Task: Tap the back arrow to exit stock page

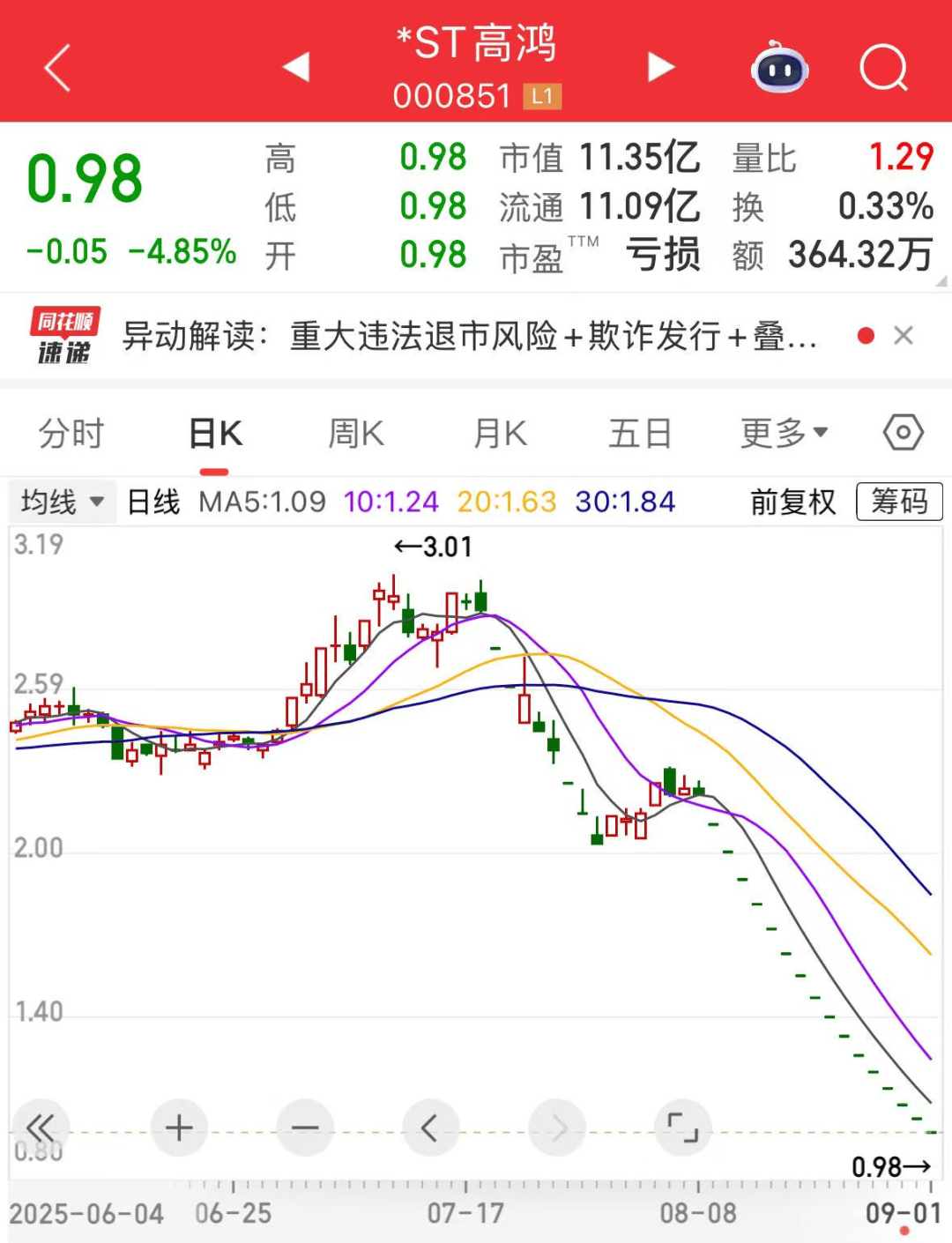Action: (x=57, y=68)
